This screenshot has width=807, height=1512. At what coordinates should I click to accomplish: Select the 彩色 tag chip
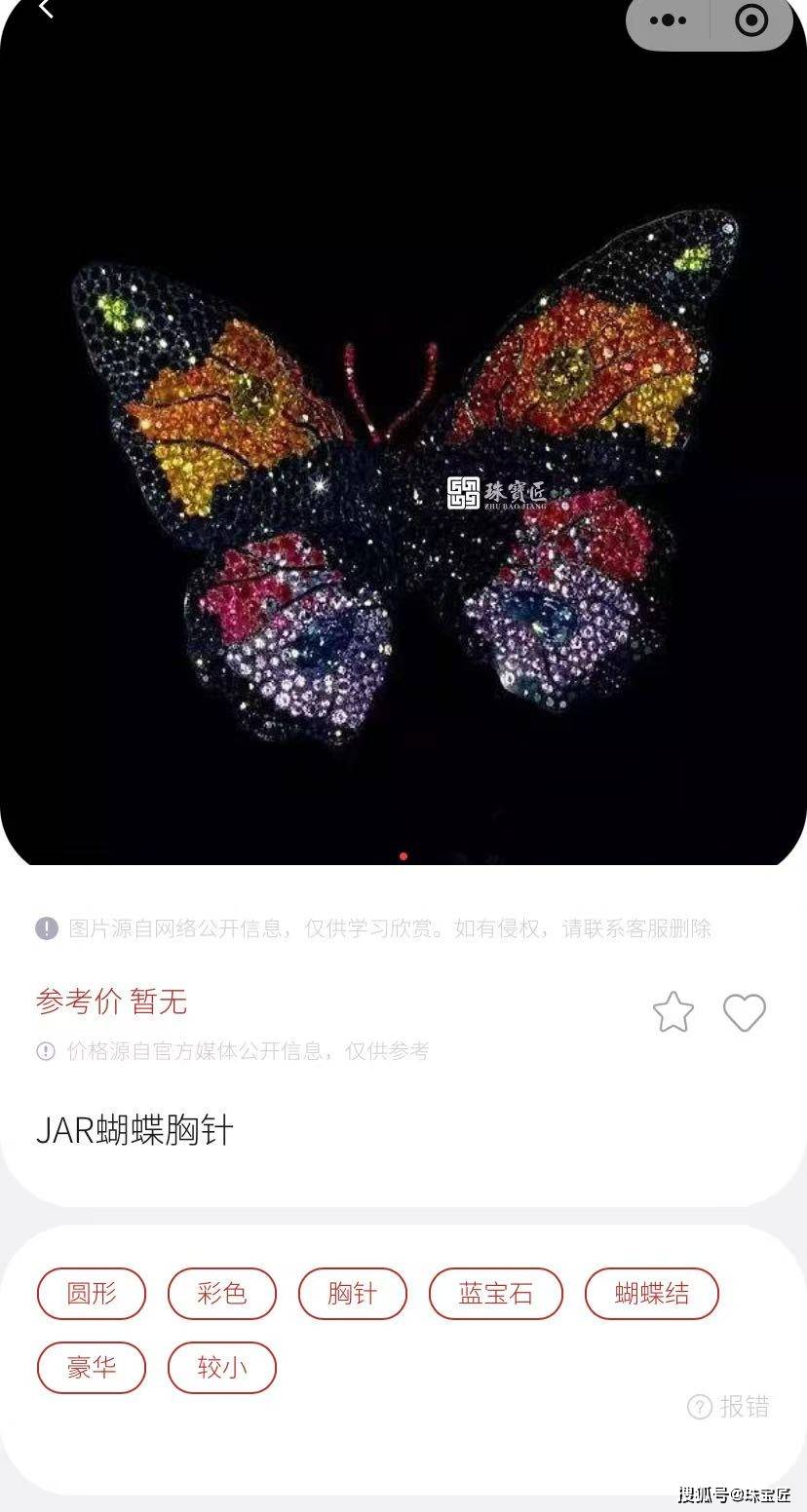[x=222, y=1294]
